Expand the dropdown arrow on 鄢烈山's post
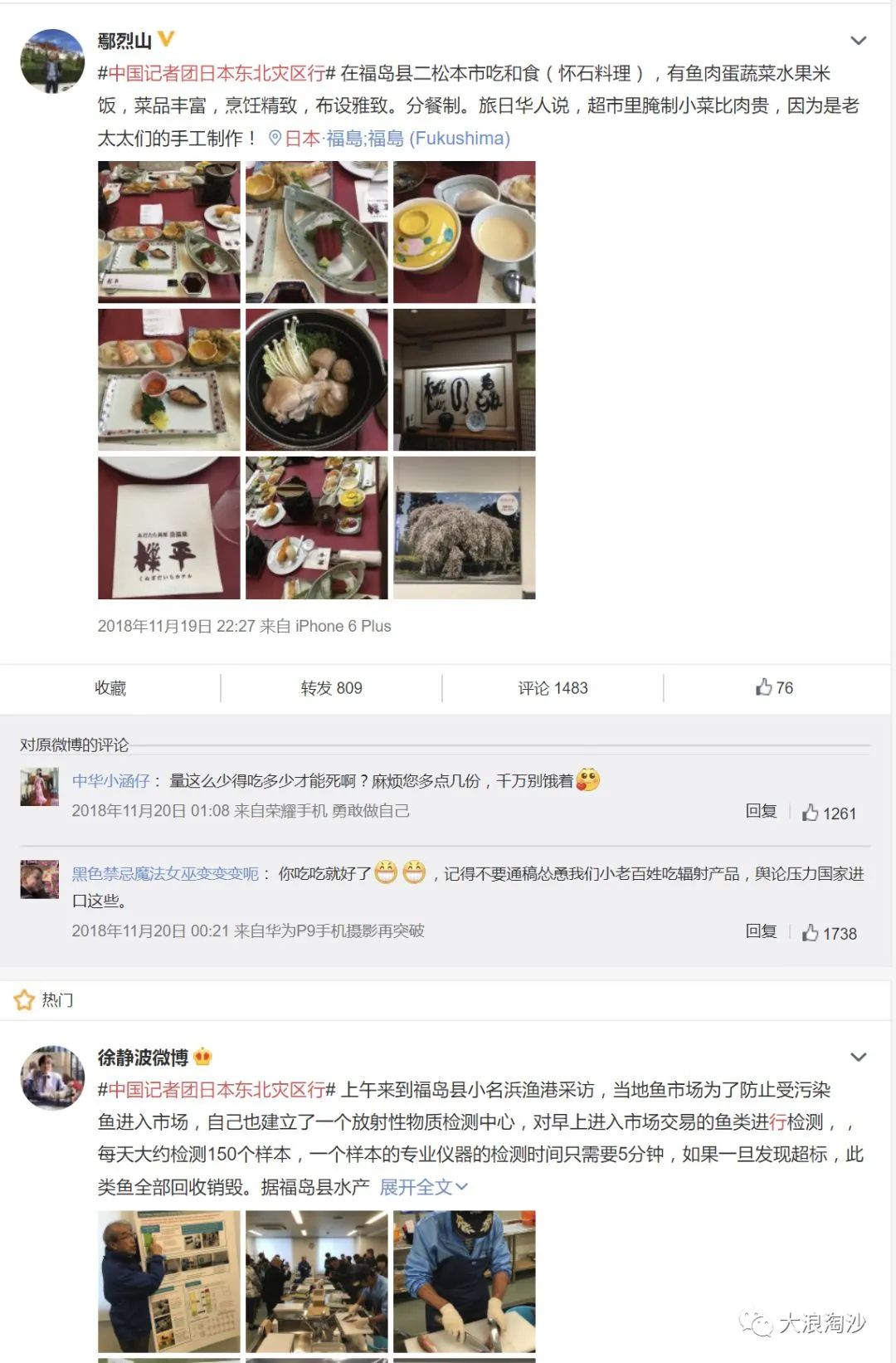 (859, 41)
